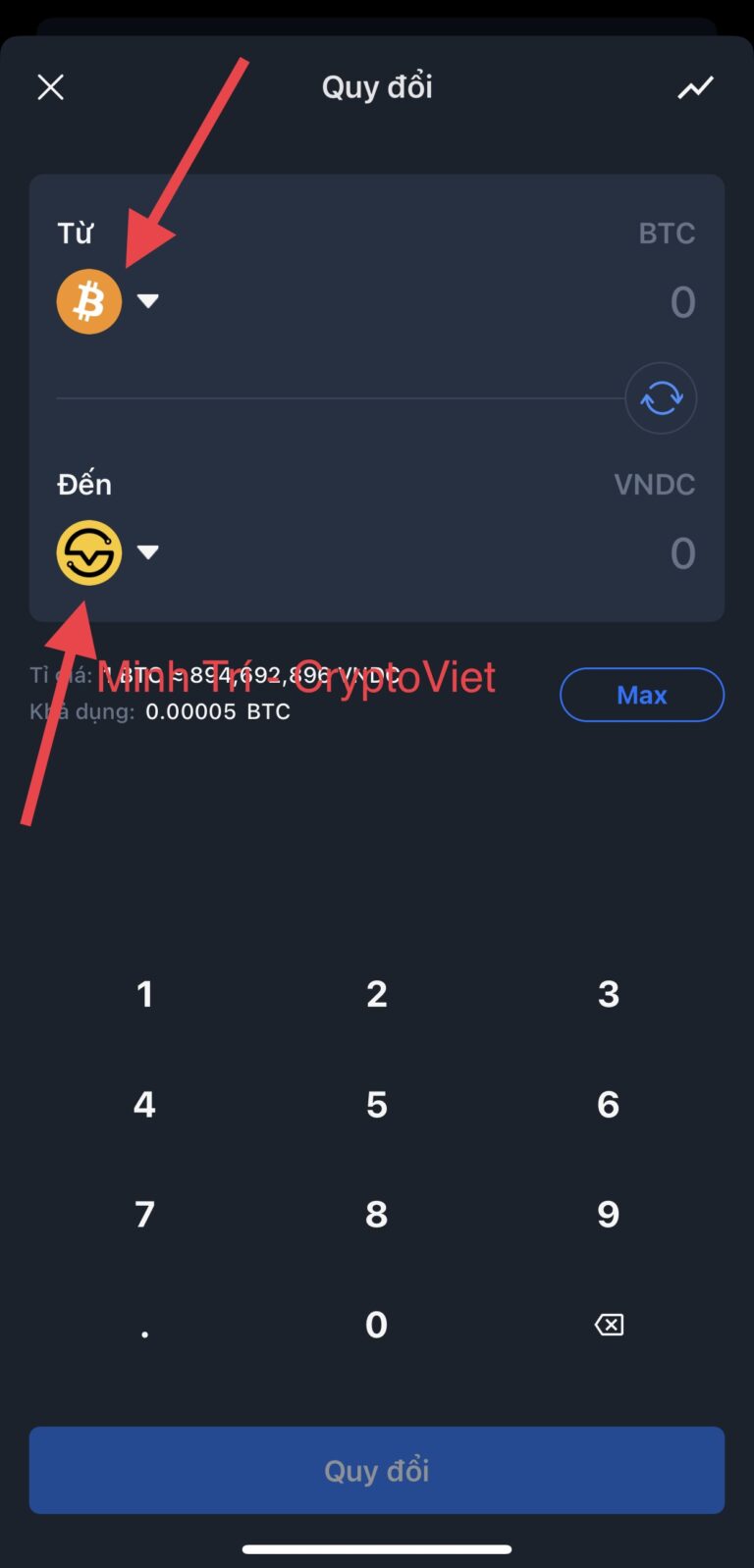Tap the Max button
This screenshot has height=1568, width=754.
click(x=641, y=695)
